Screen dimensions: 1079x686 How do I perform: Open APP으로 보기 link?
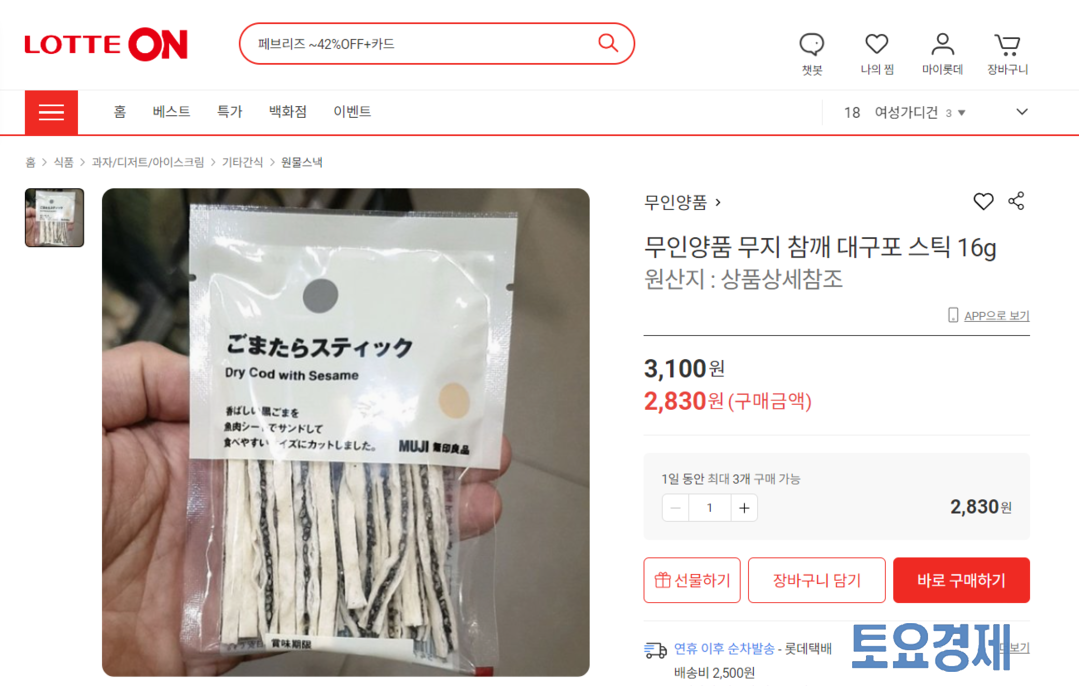pos(989,315)
